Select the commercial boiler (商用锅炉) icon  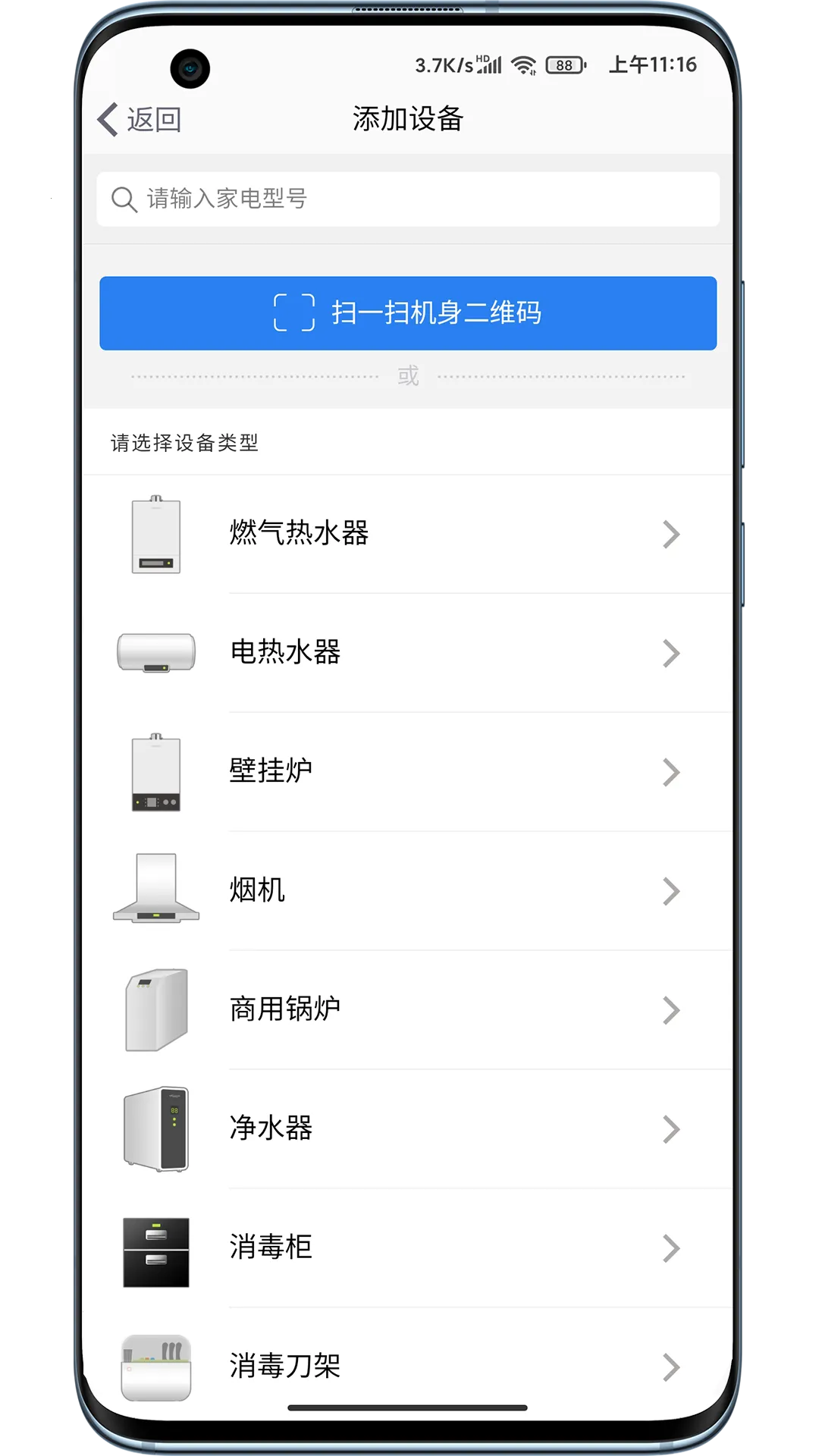156,1010
